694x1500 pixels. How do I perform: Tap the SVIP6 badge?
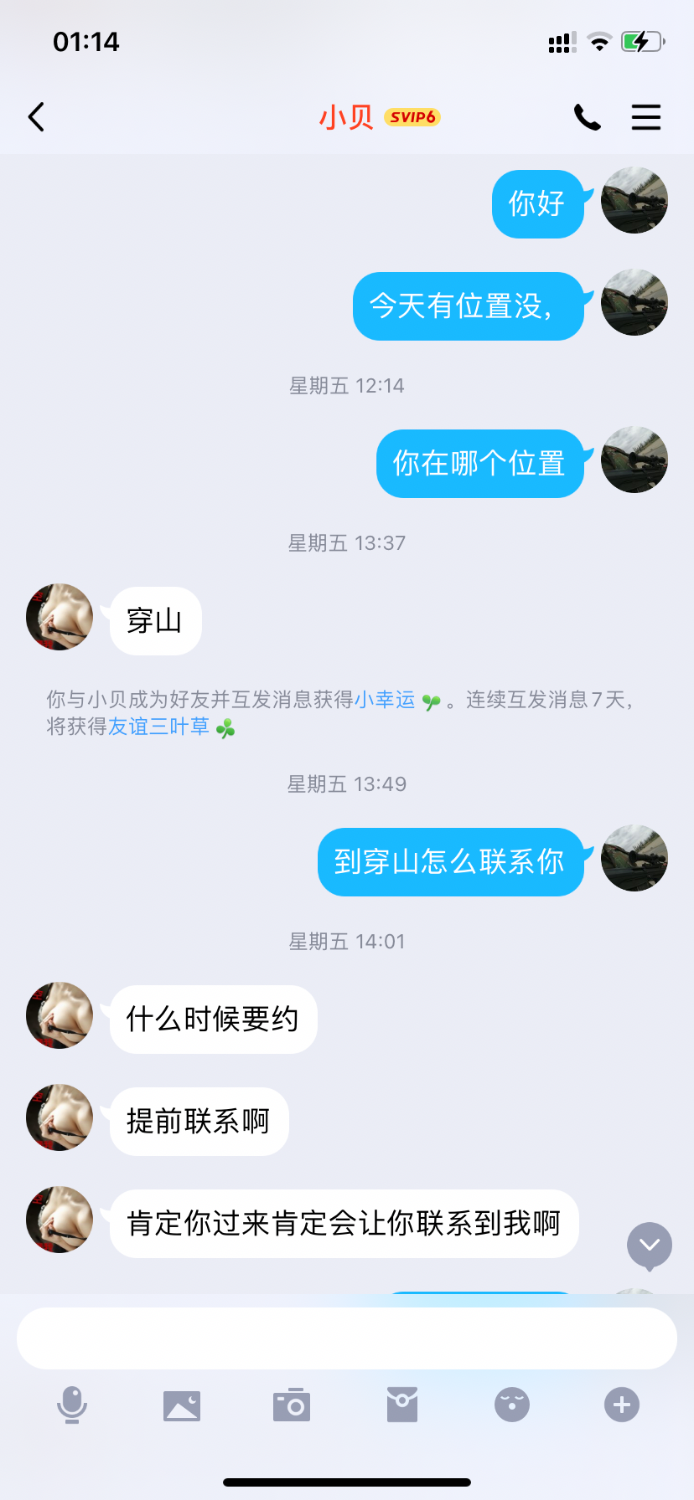pyautogui.click(x=412, y=117)
